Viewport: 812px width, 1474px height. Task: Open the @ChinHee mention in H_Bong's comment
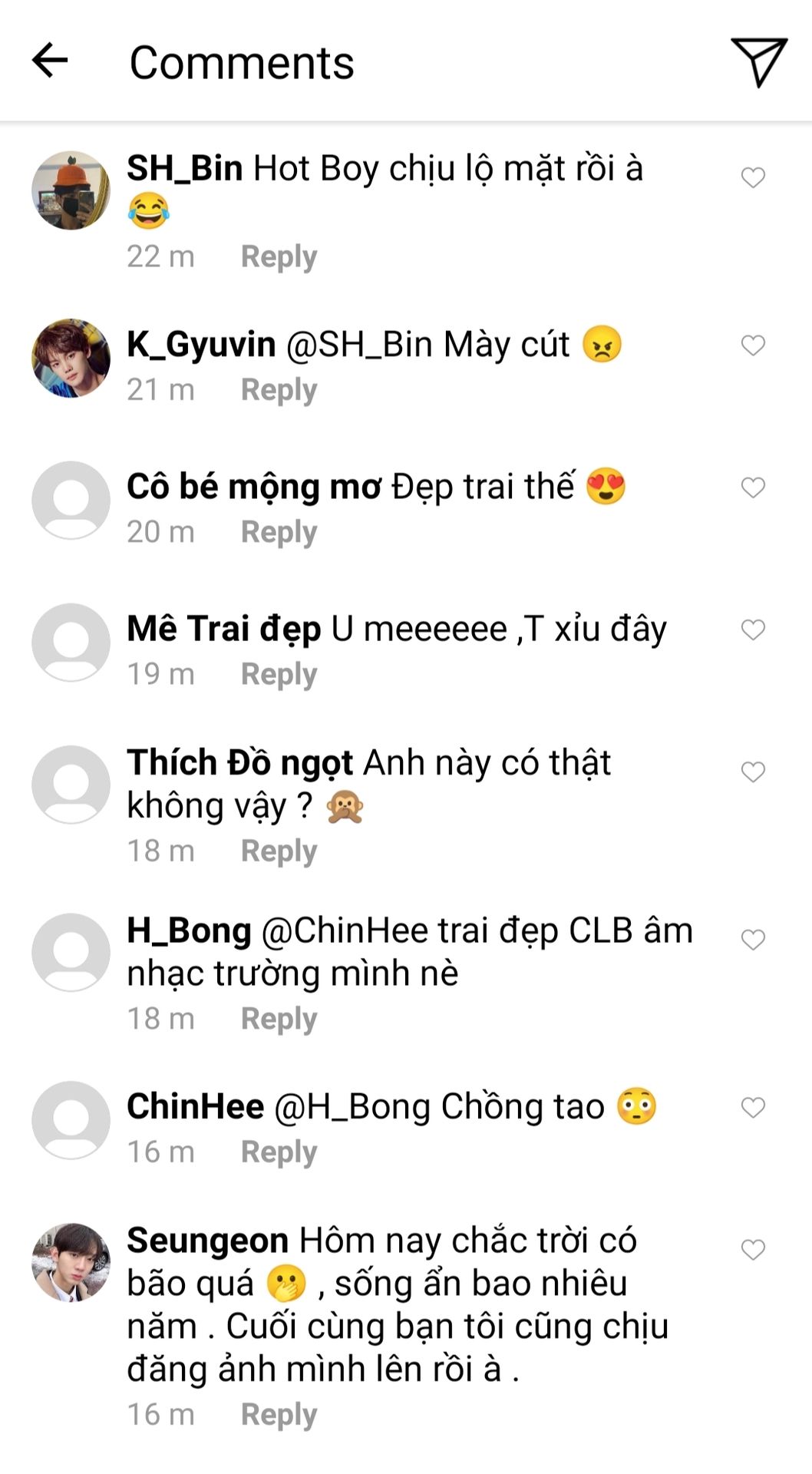pos(345,930)
